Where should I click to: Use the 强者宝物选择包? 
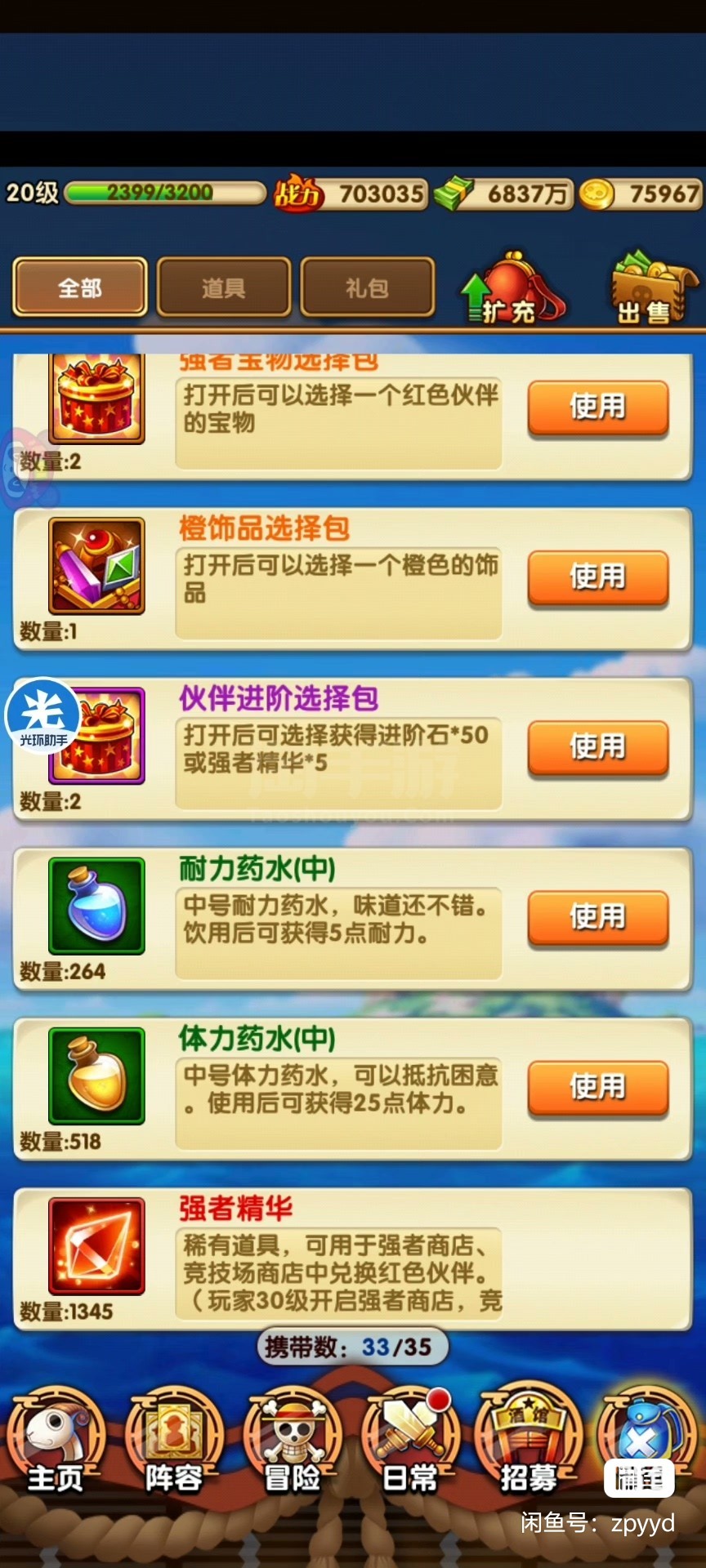(598, 407)
